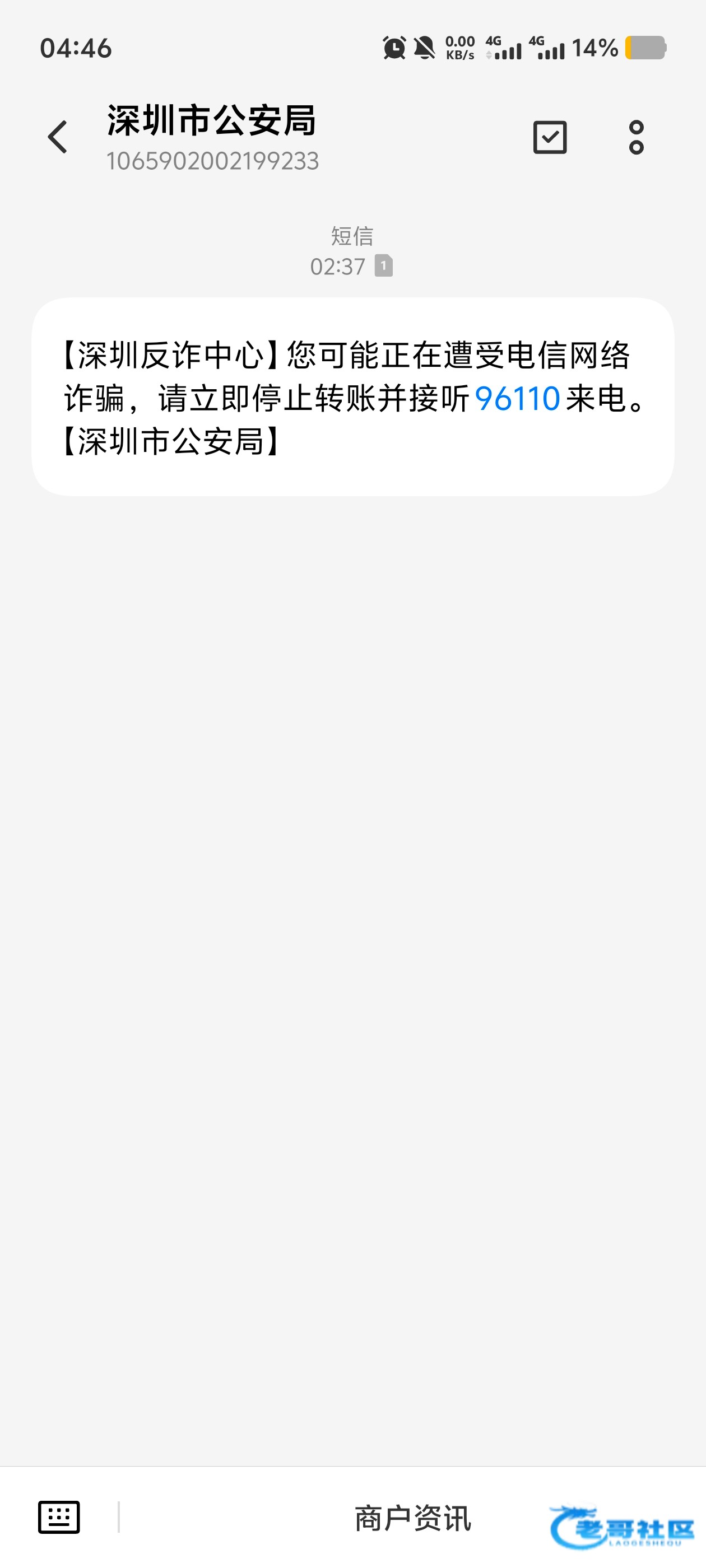Open the 商户资讯 menu
The height and width of the screenshot is (1568, 706).
[x=412, y=1519]
